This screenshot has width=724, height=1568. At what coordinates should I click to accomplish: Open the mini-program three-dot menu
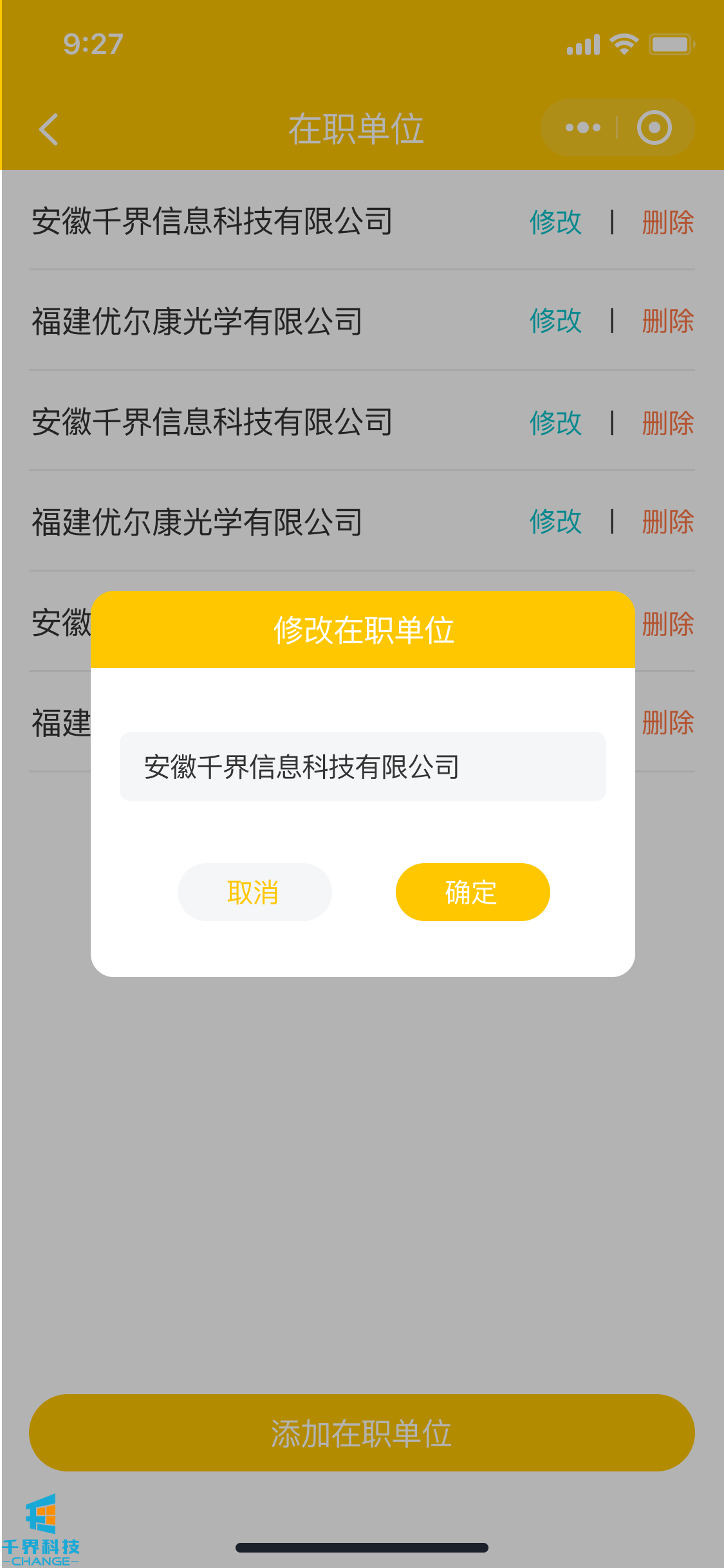pos(582,127)
